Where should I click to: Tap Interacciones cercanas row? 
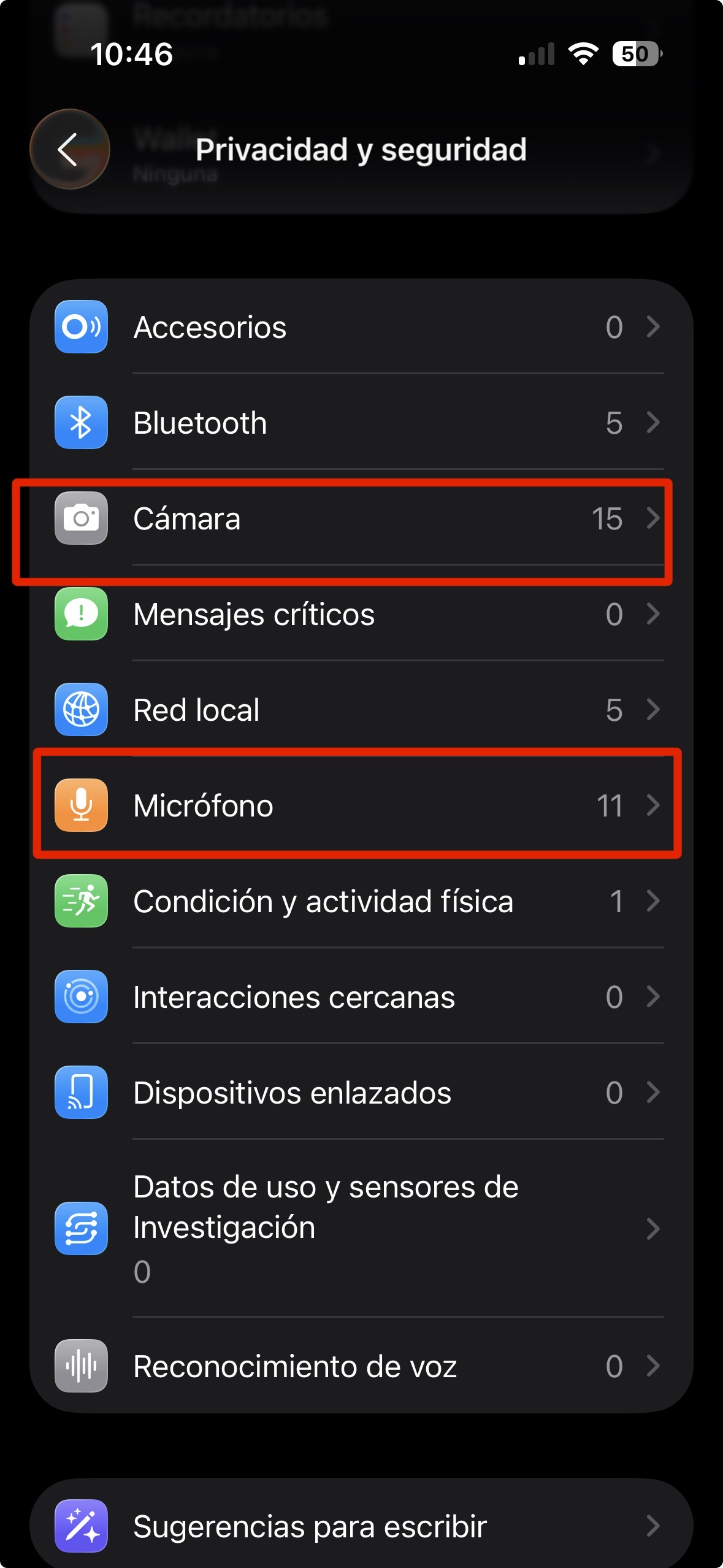click(361, 997)
